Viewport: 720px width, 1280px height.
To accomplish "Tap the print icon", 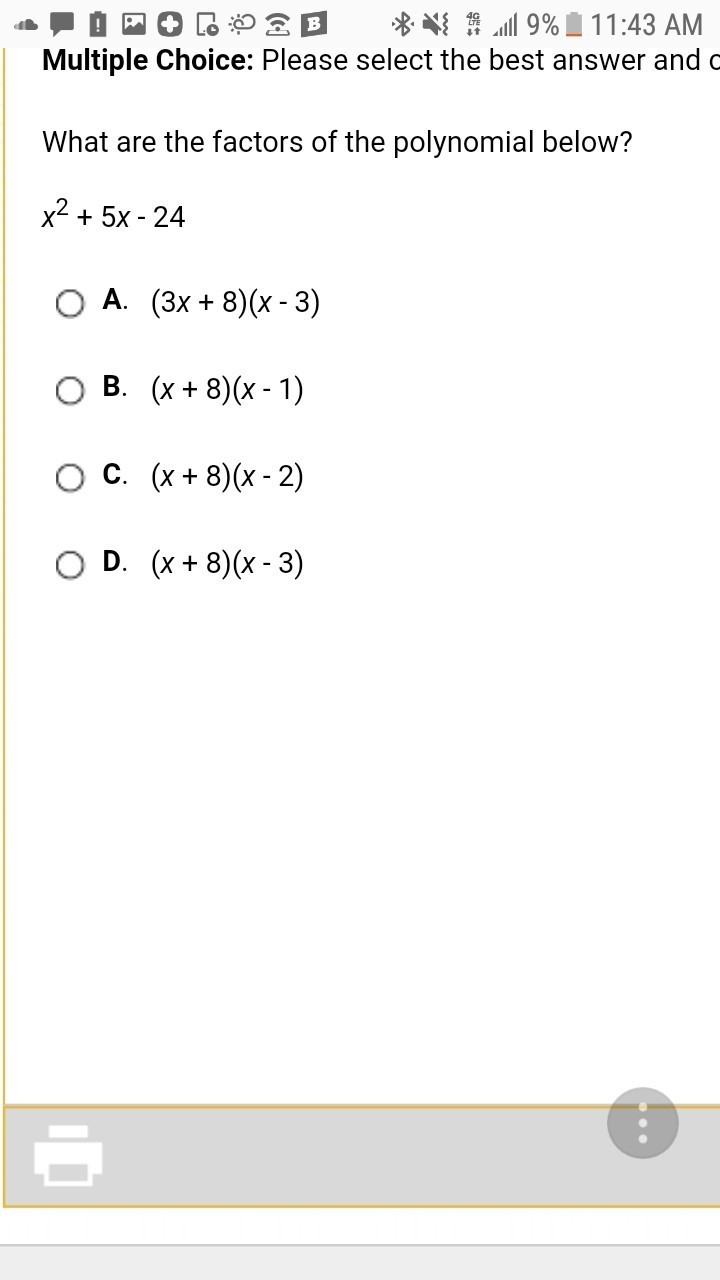I will click(x=68, y=1156).
